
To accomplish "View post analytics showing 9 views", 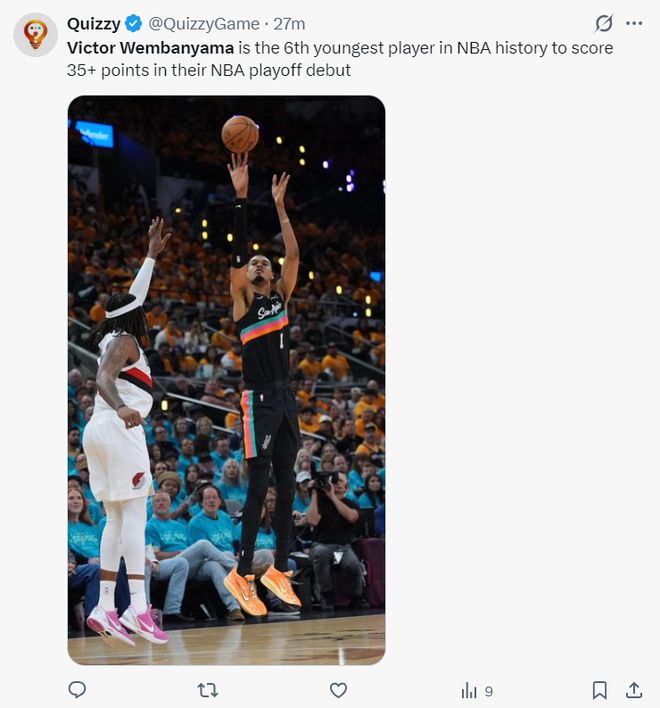I will pos(476,691).
